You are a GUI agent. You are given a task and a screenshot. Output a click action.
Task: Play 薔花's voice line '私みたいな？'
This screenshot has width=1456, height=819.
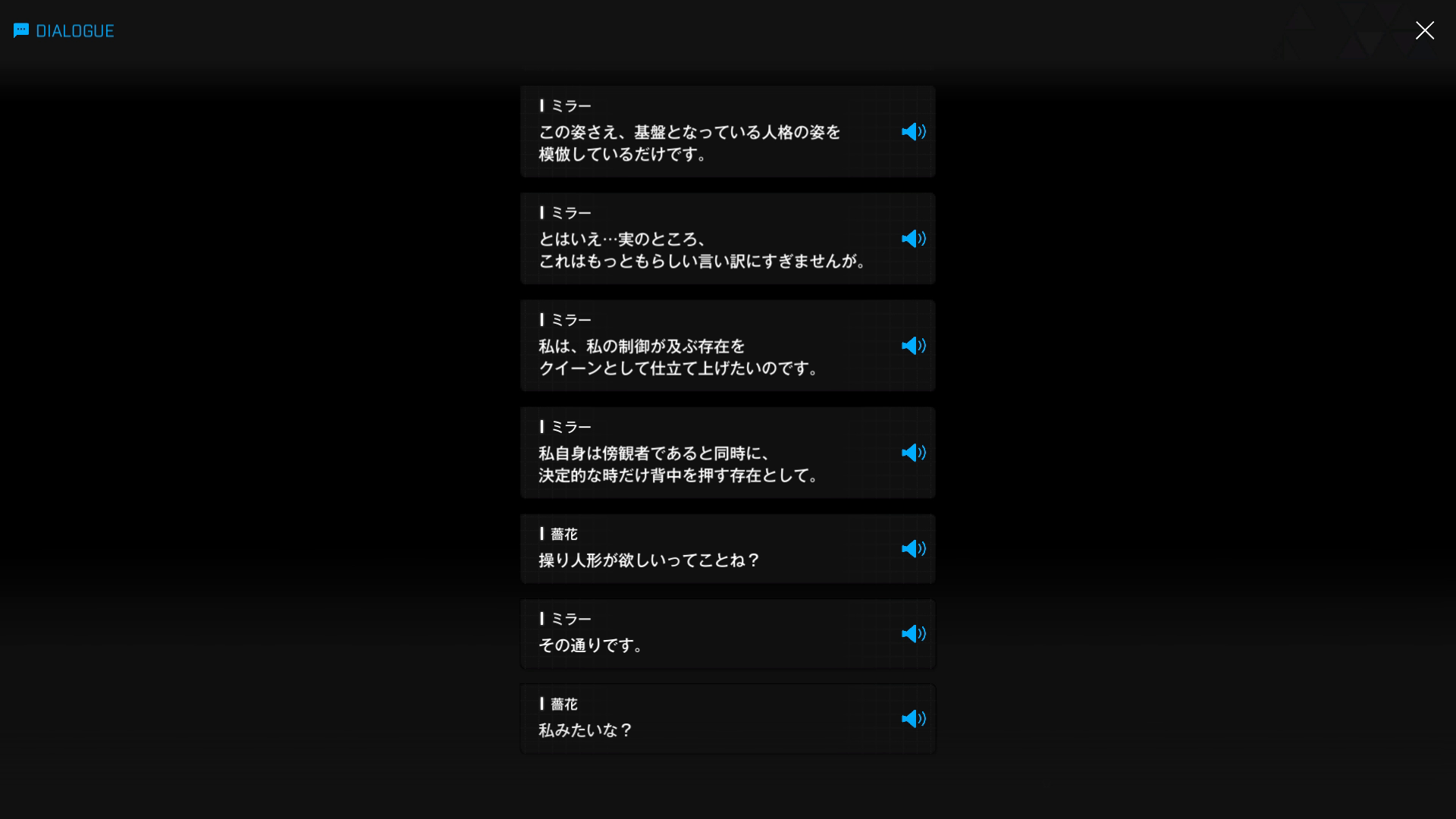point(913,719)
